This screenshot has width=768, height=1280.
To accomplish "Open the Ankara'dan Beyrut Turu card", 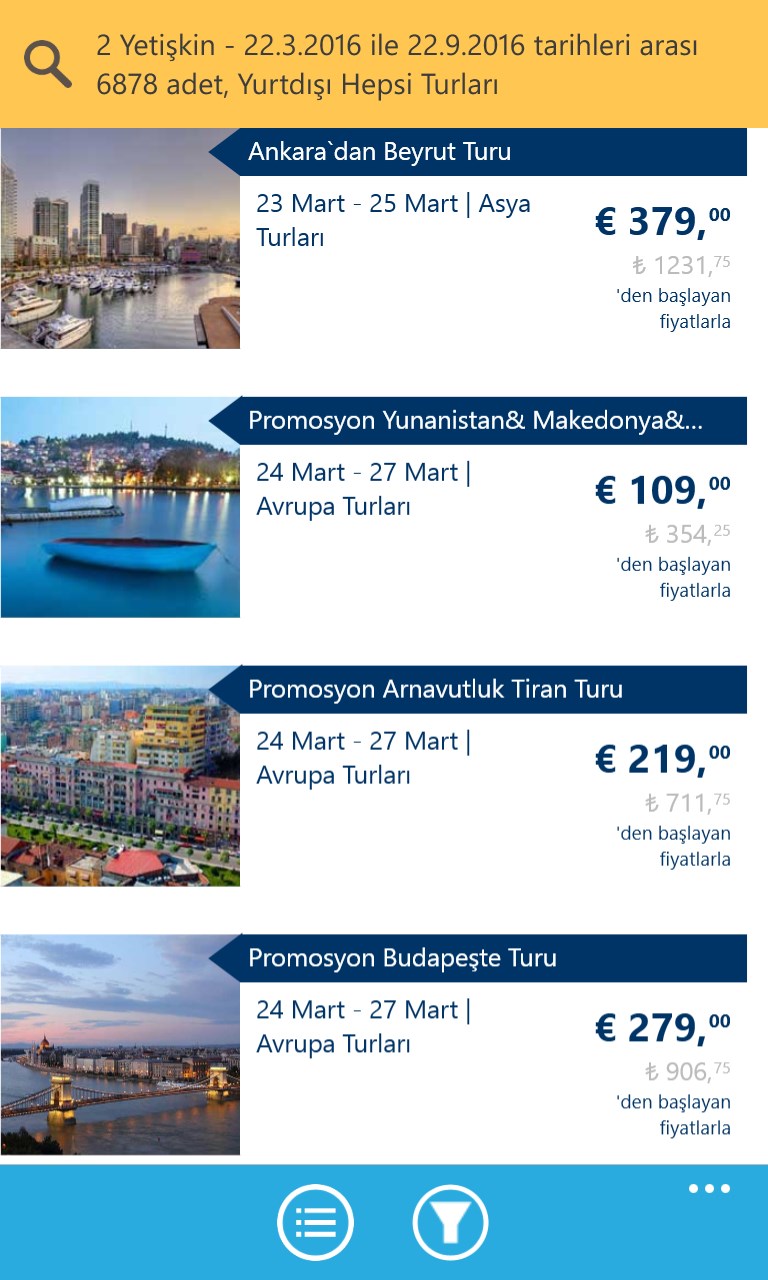I will coord(374,238).
